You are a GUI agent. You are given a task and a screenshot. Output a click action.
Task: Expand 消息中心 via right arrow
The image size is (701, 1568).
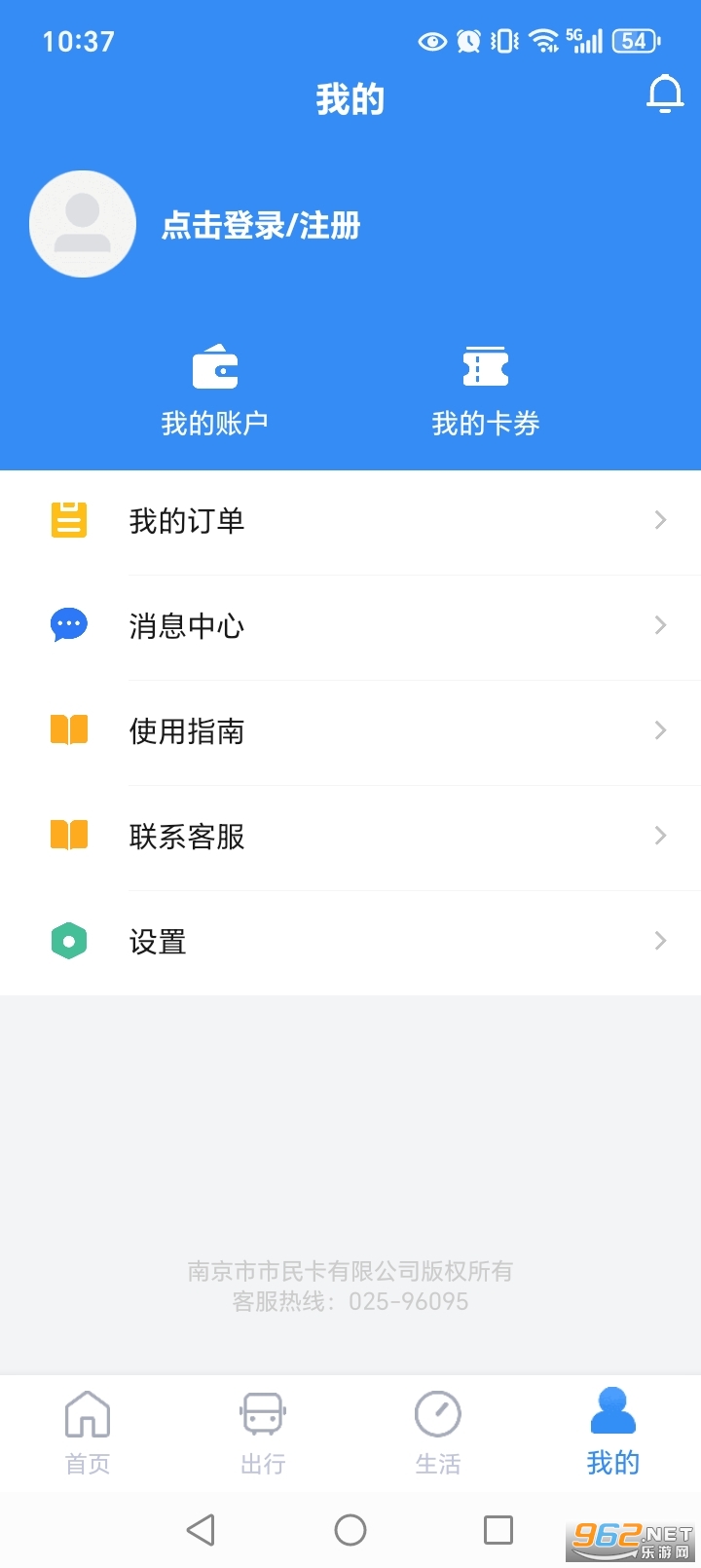pos(660,625)
